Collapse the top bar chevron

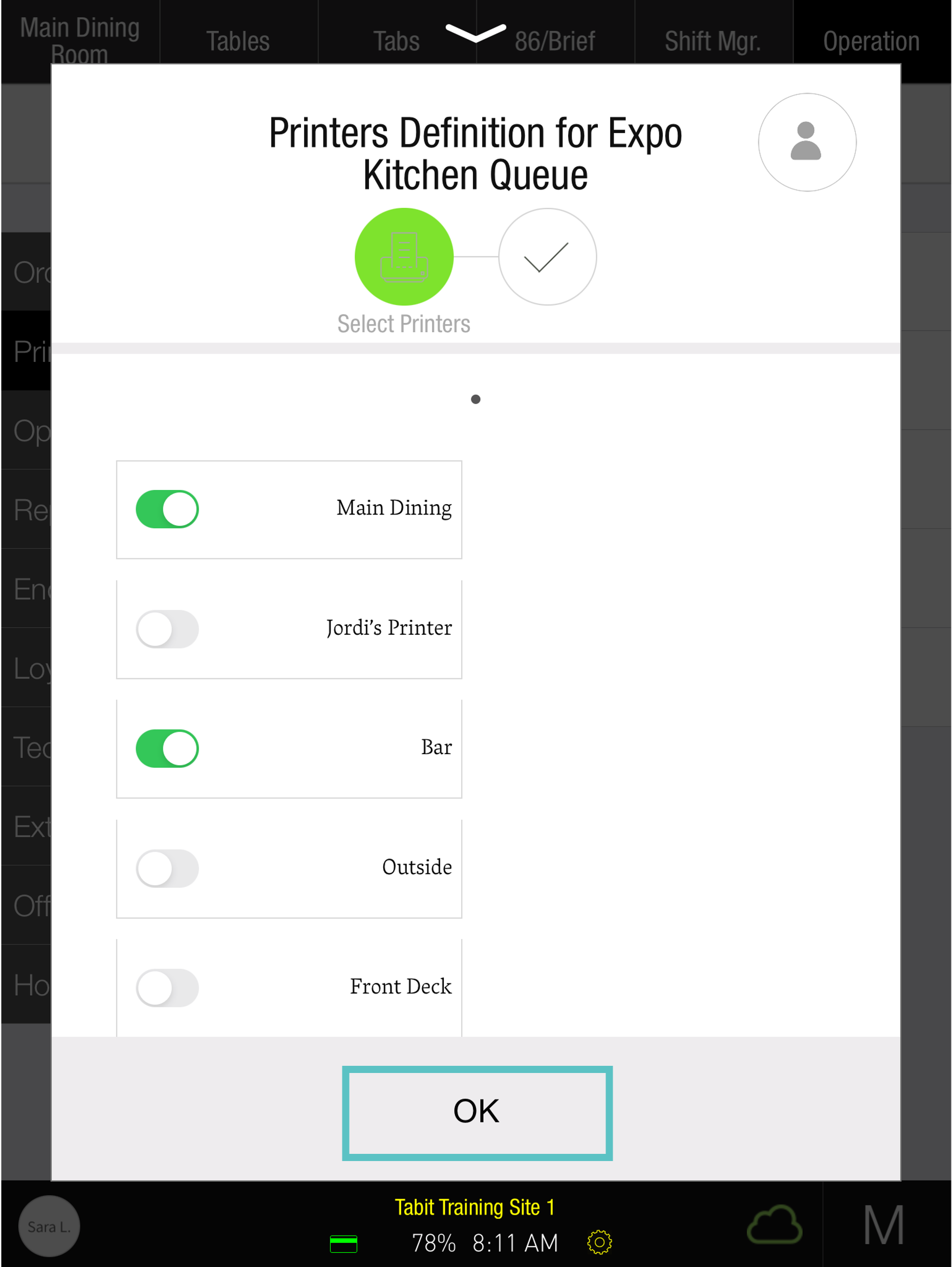pos(475,33)
